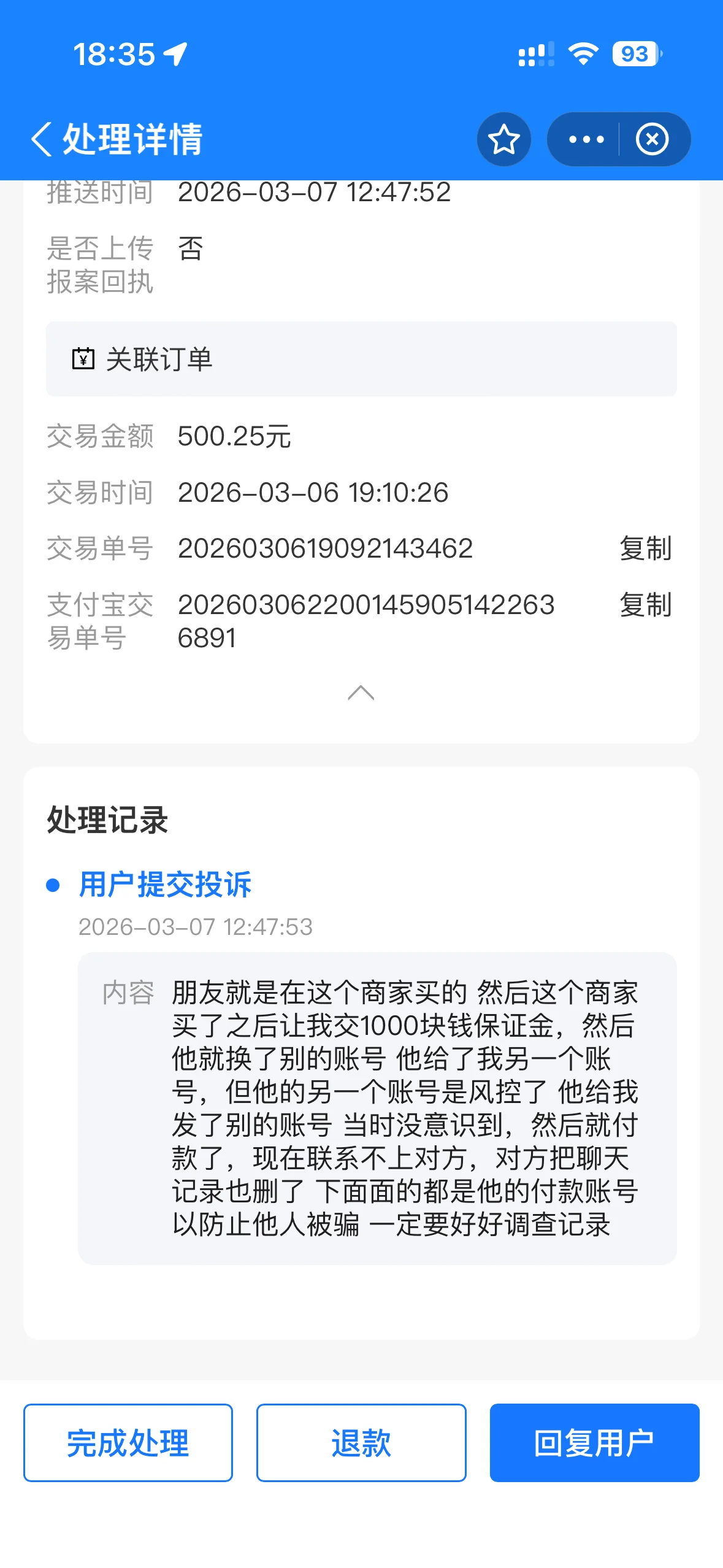723x1568 pixels.
Task: Favorite this mini program with the star
Action: click(503, 139)
